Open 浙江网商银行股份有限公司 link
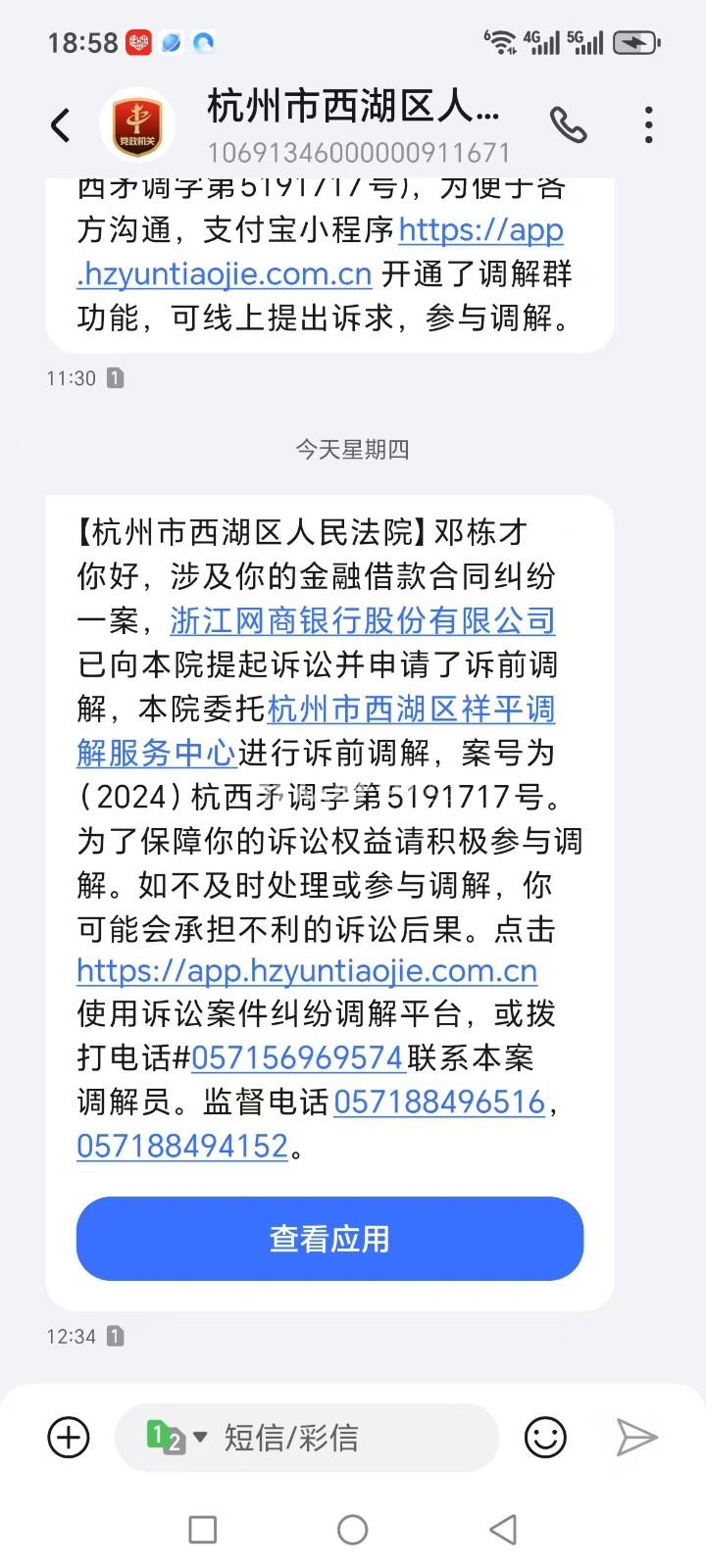The height and width of the screenshot is (1568, 706). [363, 620]
